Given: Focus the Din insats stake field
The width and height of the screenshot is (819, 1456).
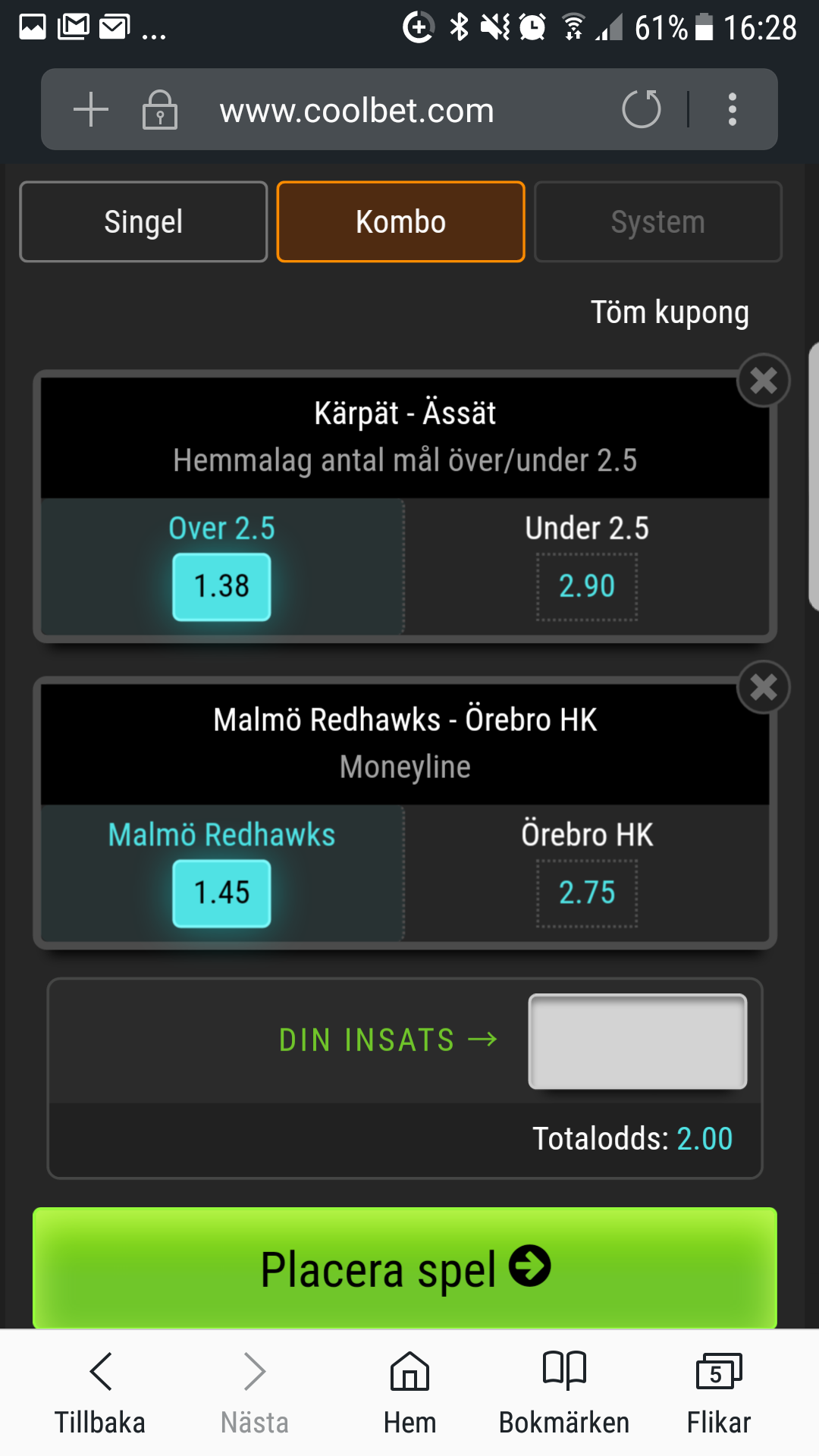Looking at the screenshot, I should pyautogui.click(x=638, y=1041).
